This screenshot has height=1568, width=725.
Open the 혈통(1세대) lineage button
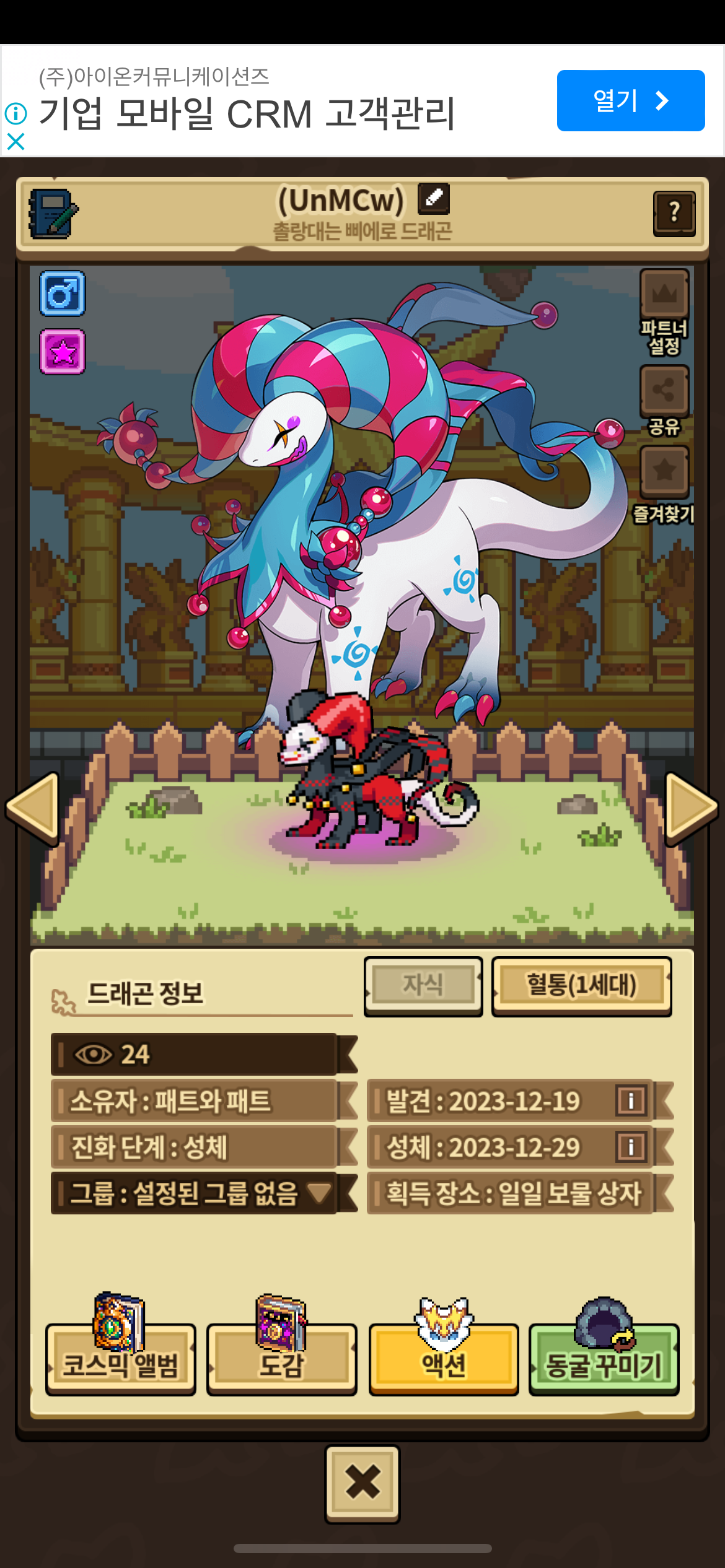581,987
